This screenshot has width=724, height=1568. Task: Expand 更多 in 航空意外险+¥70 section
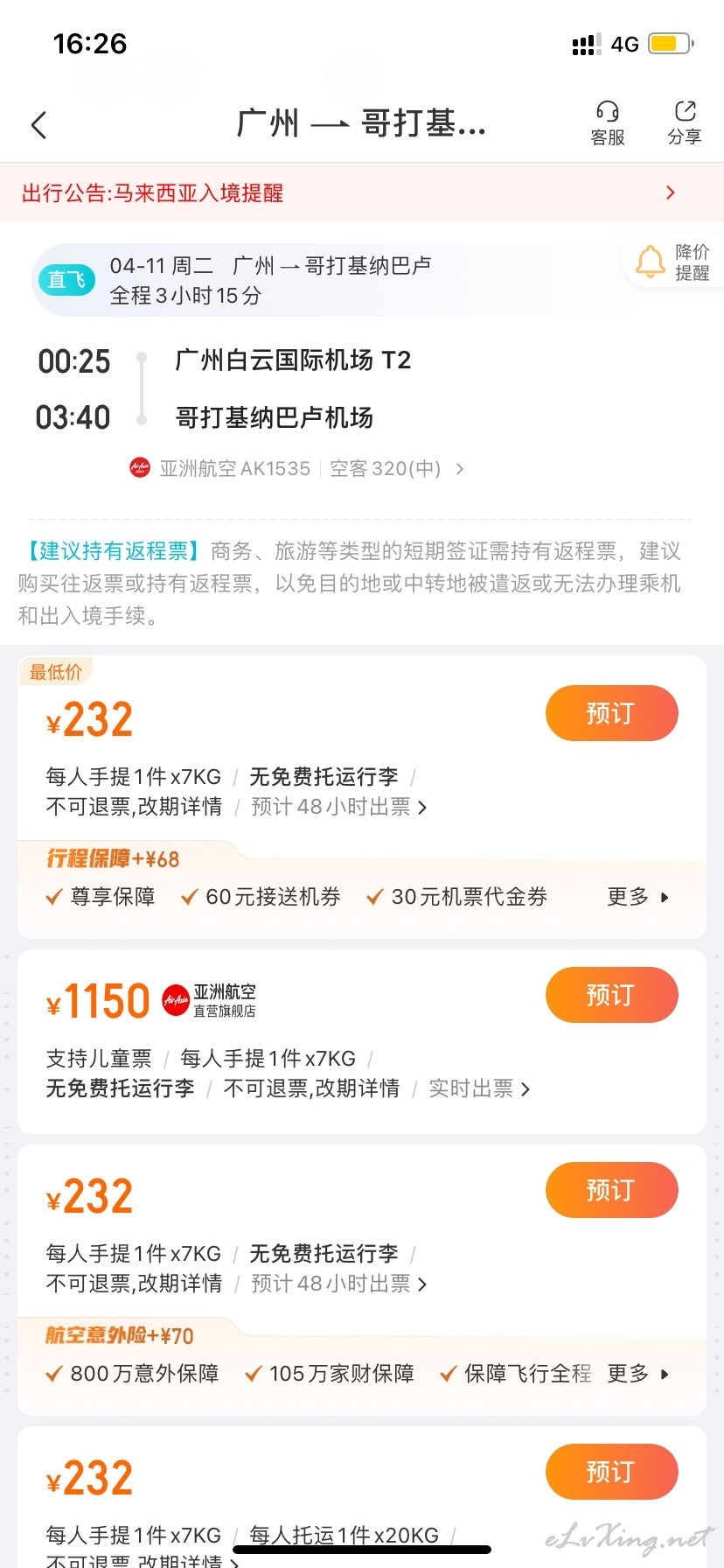[x=638, y=1374]
